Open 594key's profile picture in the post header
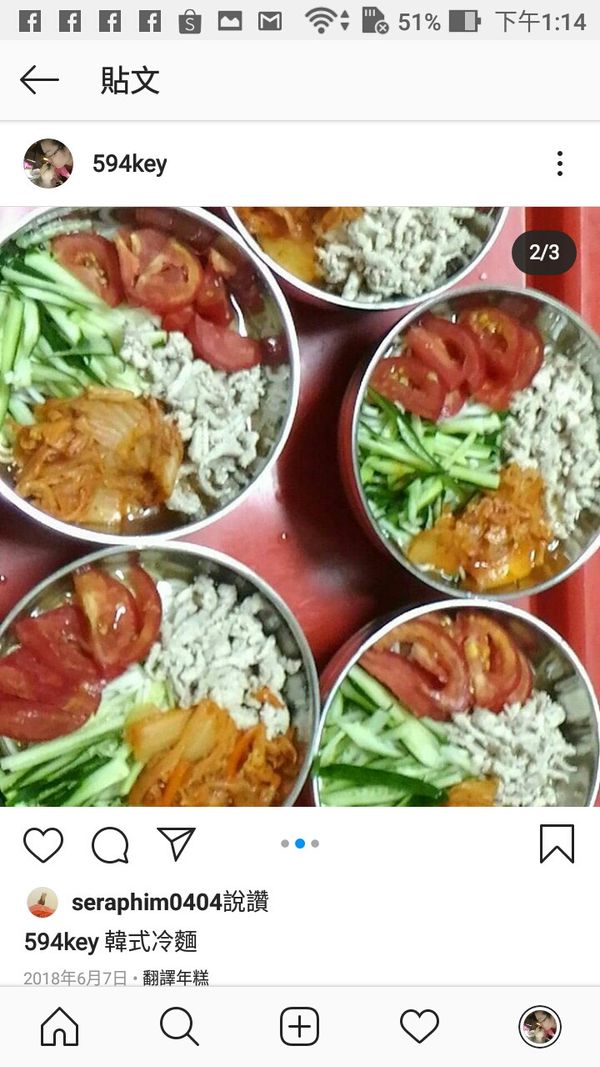The height and width of the screenshot is (1067, 600). point(48,164)
